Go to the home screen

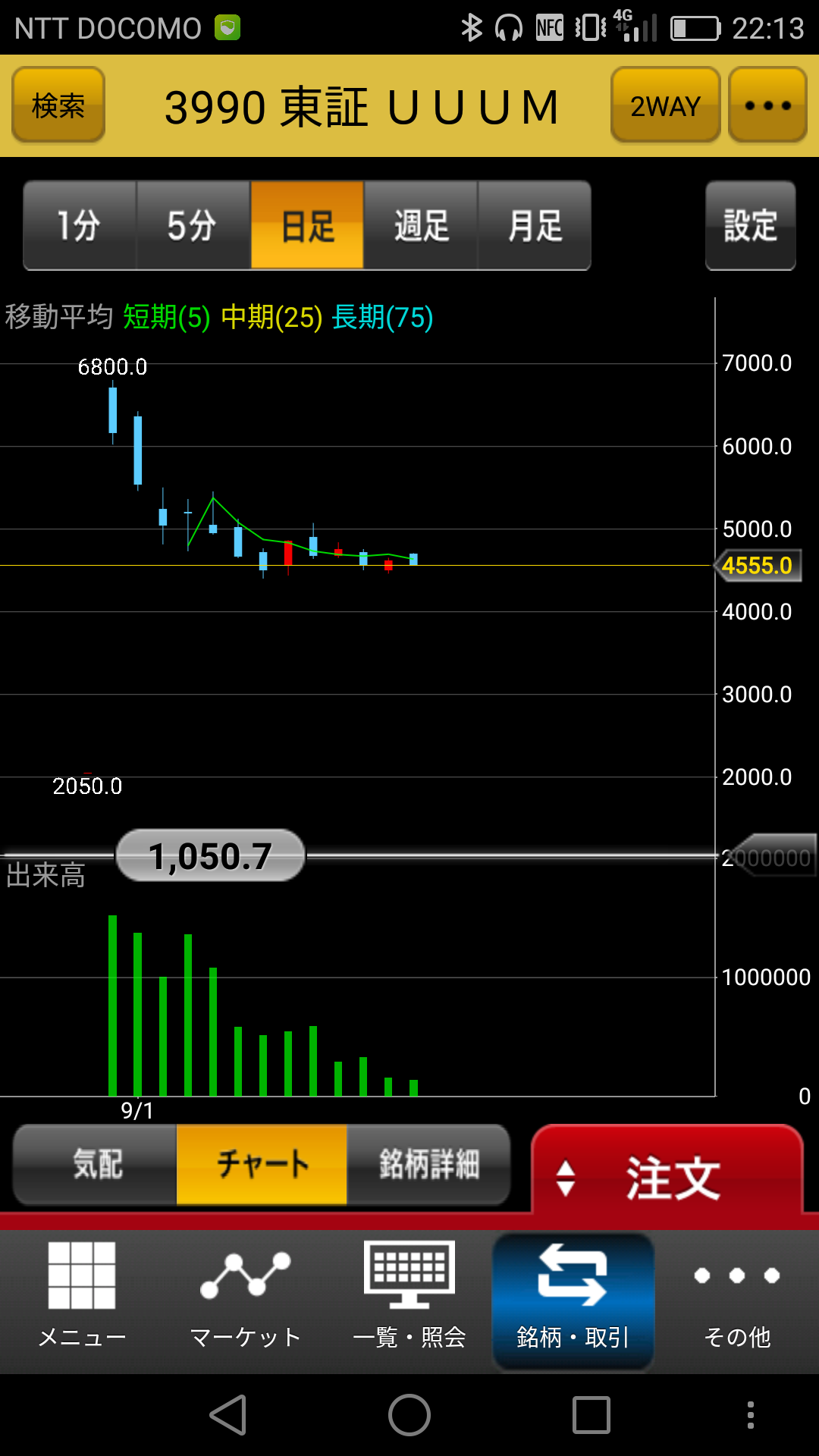pos(409,1415)
